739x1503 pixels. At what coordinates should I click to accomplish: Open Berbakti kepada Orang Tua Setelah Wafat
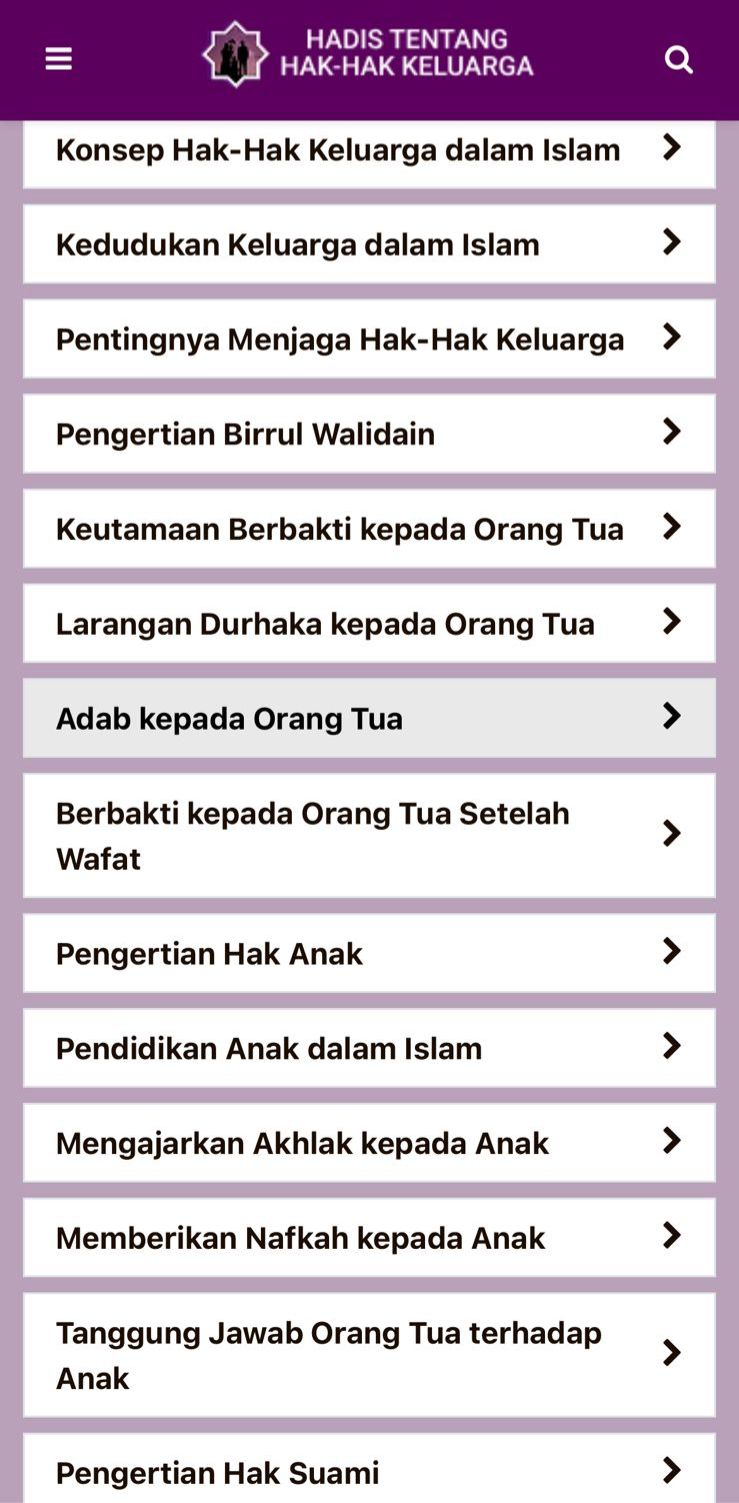(369, 836)
